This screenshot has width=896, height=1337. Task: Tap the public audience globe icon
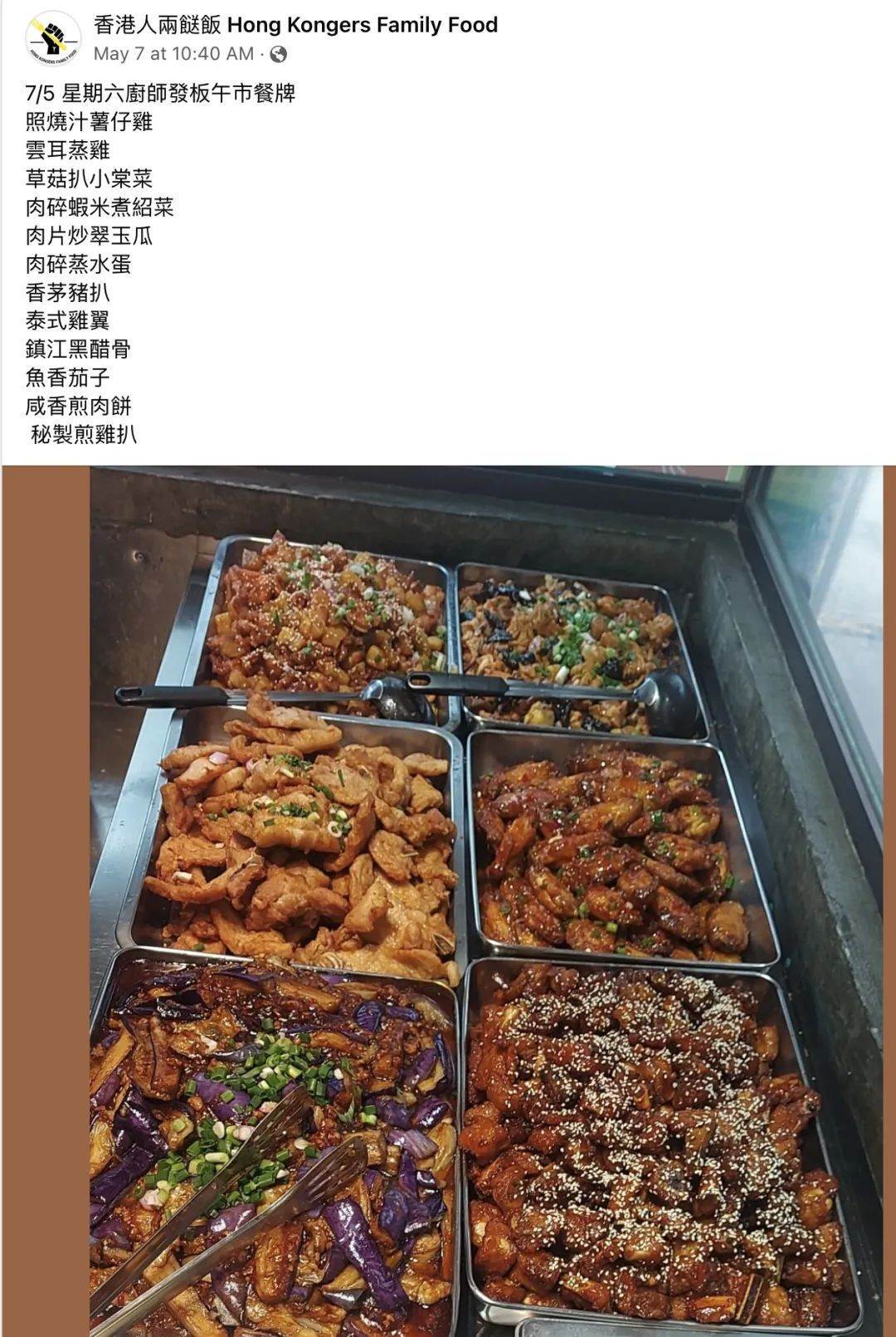click(x=279, y=55)
